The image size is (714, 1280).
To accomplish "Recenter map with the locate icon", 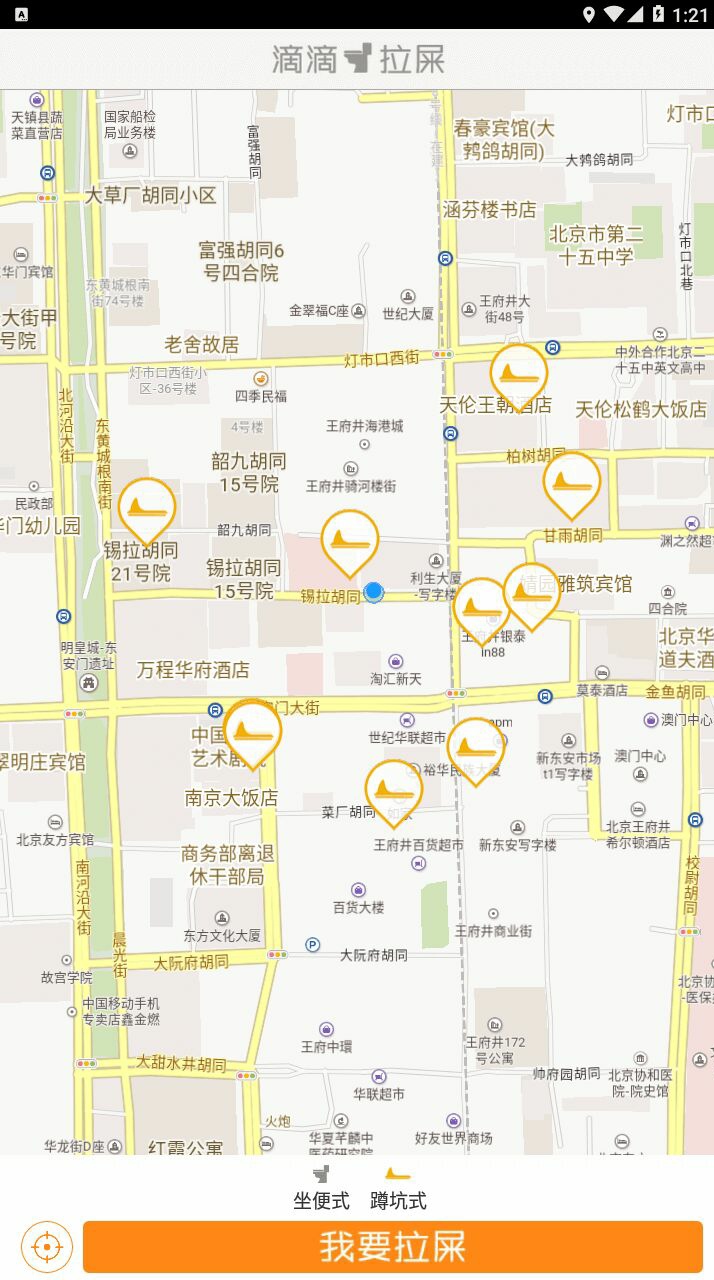I will [46, 1247].
